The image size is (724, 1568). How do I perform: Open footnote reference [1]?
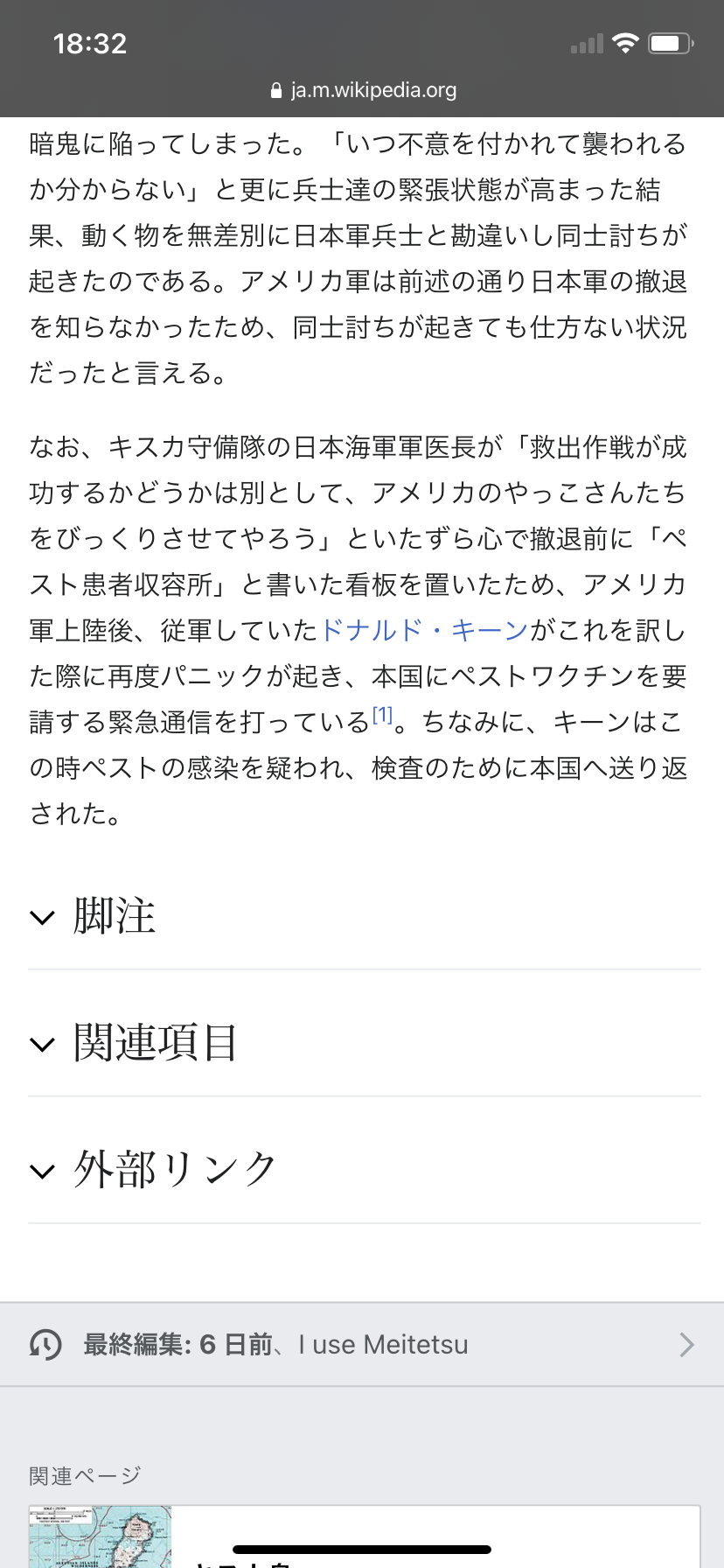click(x=382, y=714)
